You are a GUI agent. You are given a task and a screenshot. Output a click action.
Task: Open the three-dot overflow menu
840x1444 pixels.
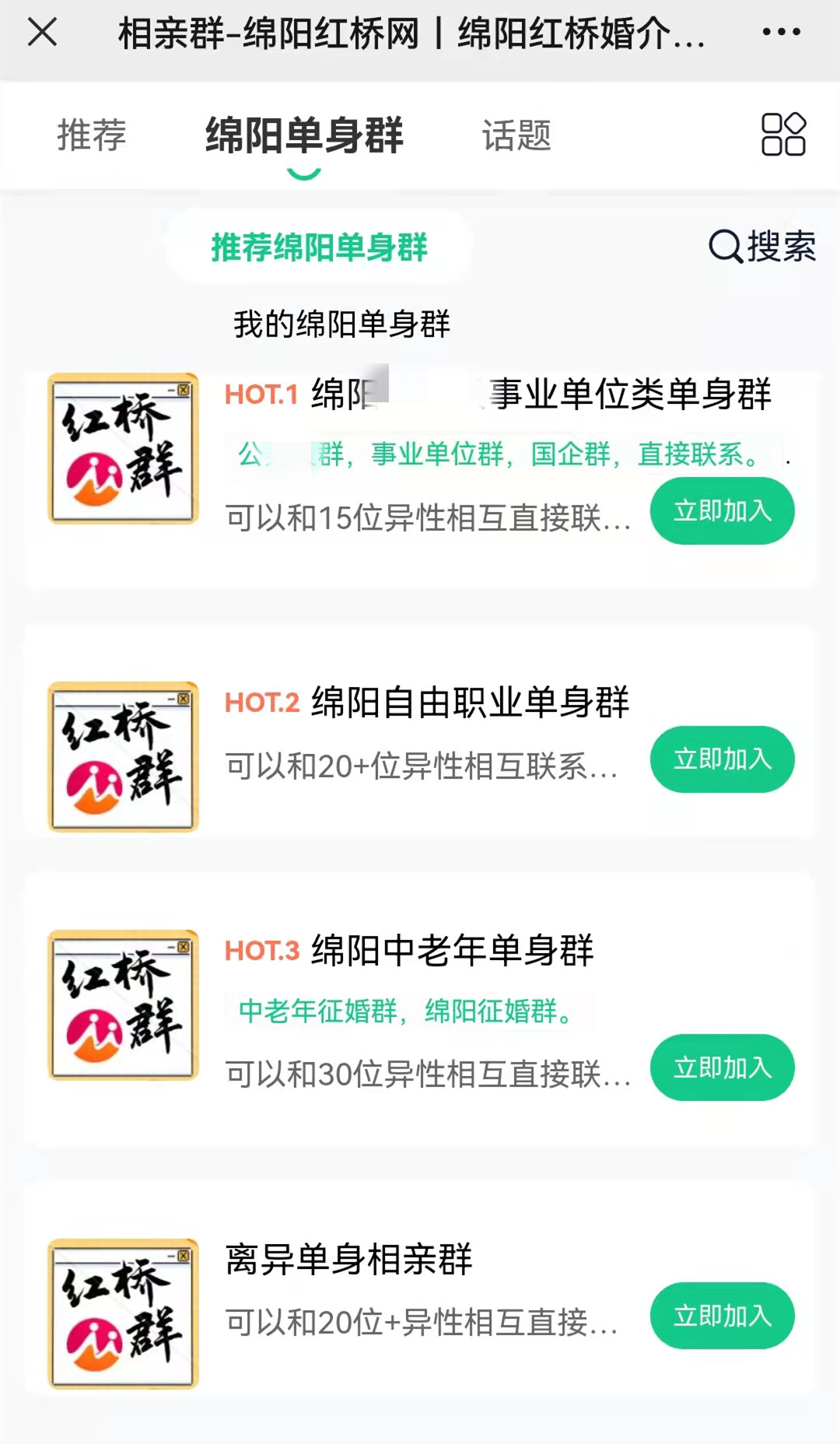[x=781, y=32]
